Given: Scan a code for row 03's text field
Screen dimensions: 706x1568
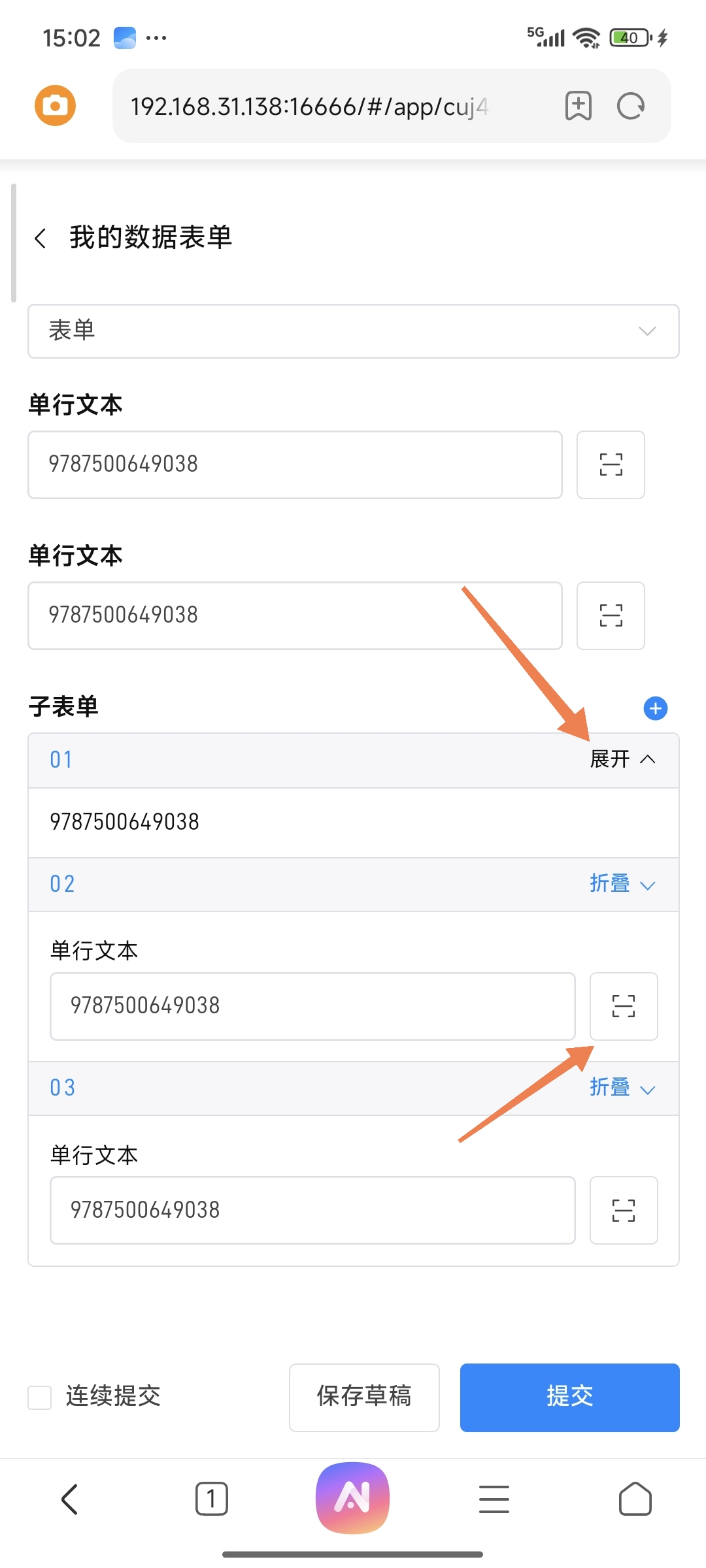Looking at the screenshot, I should click(624, 1210).
